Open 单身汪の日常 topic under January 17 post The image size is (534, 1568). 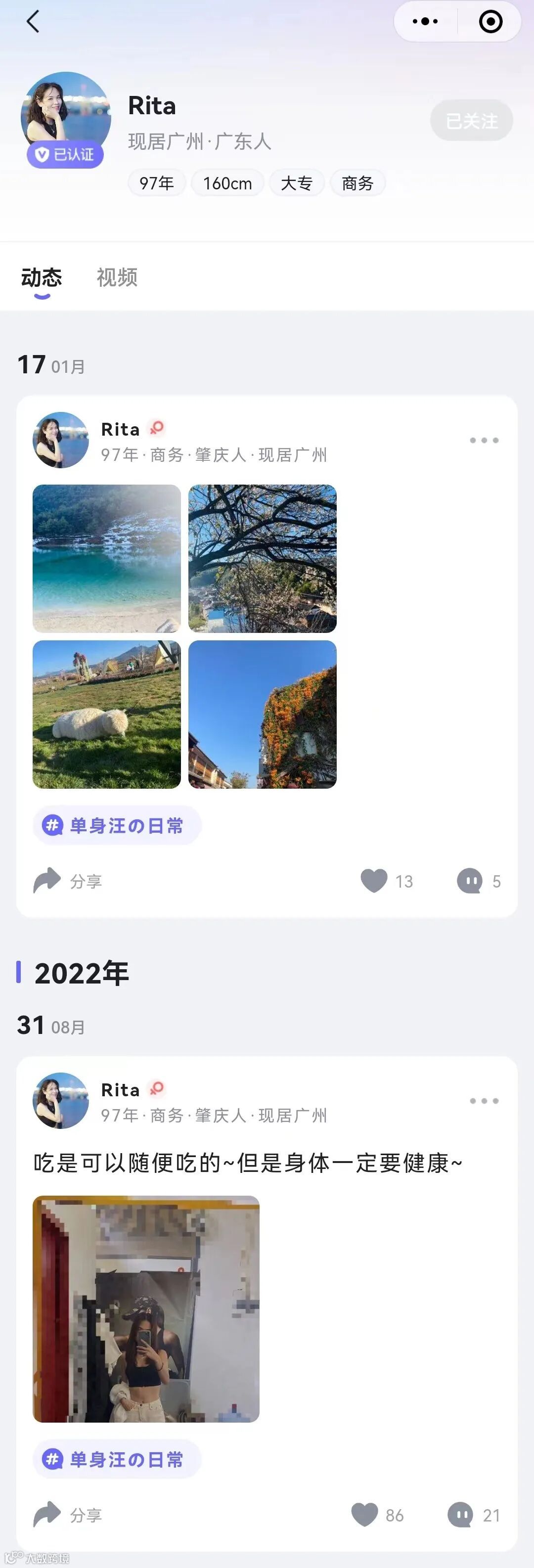point(117,825)
